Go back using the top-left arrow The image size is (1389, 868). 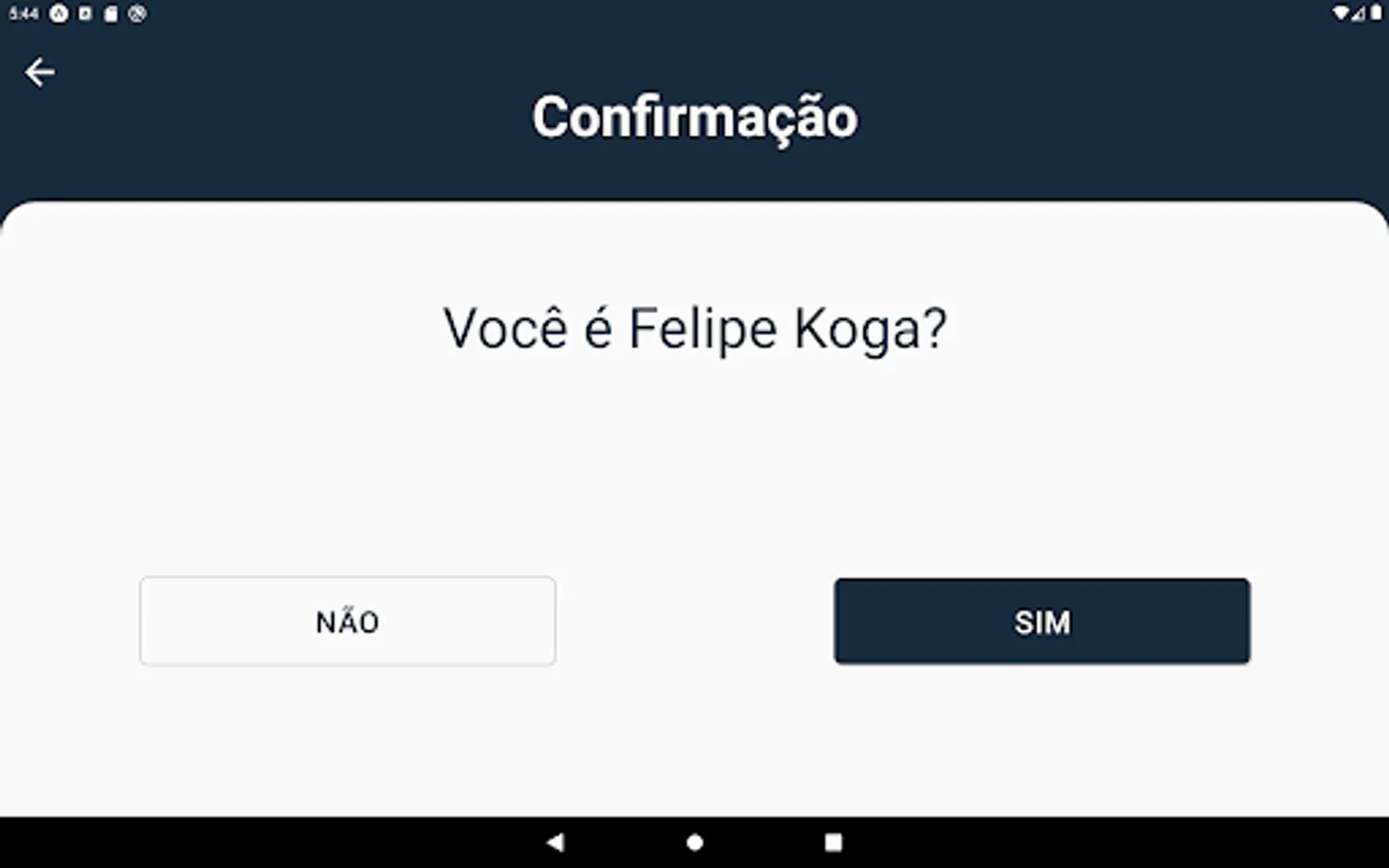click(40, 72)
